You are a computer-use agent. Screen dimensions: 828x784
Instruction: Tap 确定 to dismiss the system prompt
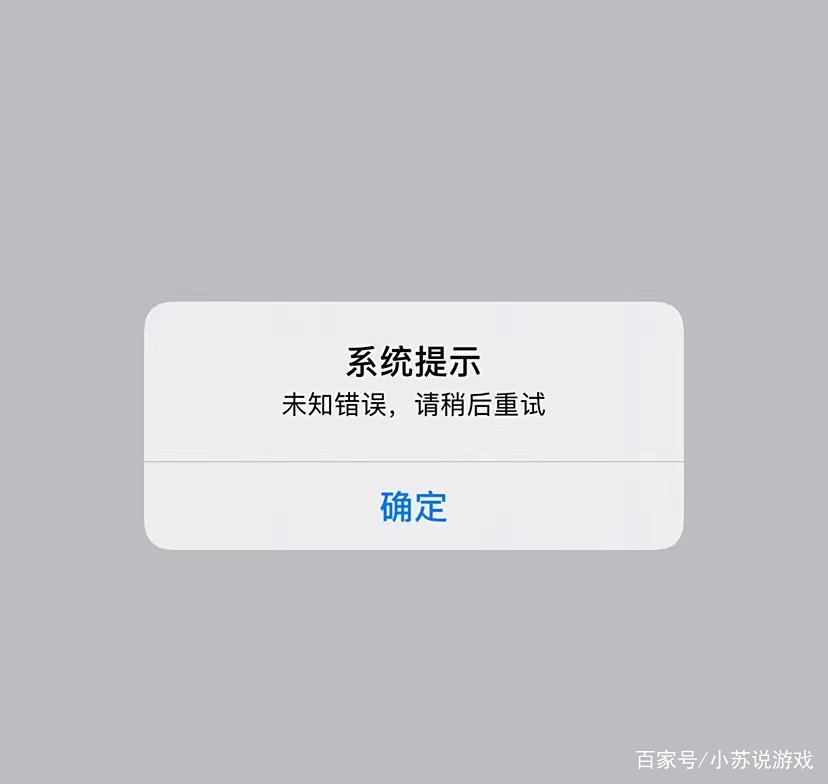pos(413,506)
